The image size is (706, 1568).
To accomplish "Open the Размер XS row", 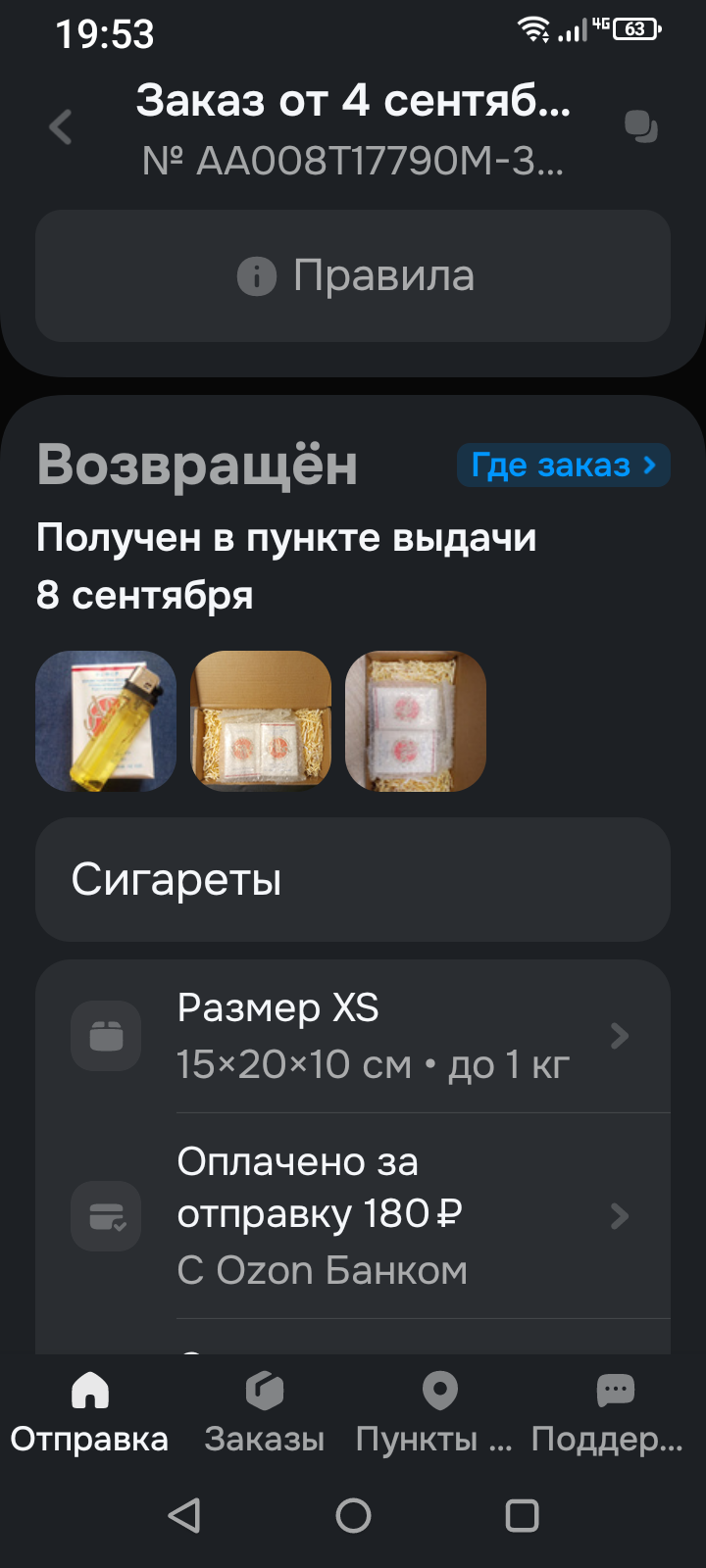I will point(353,1036).
